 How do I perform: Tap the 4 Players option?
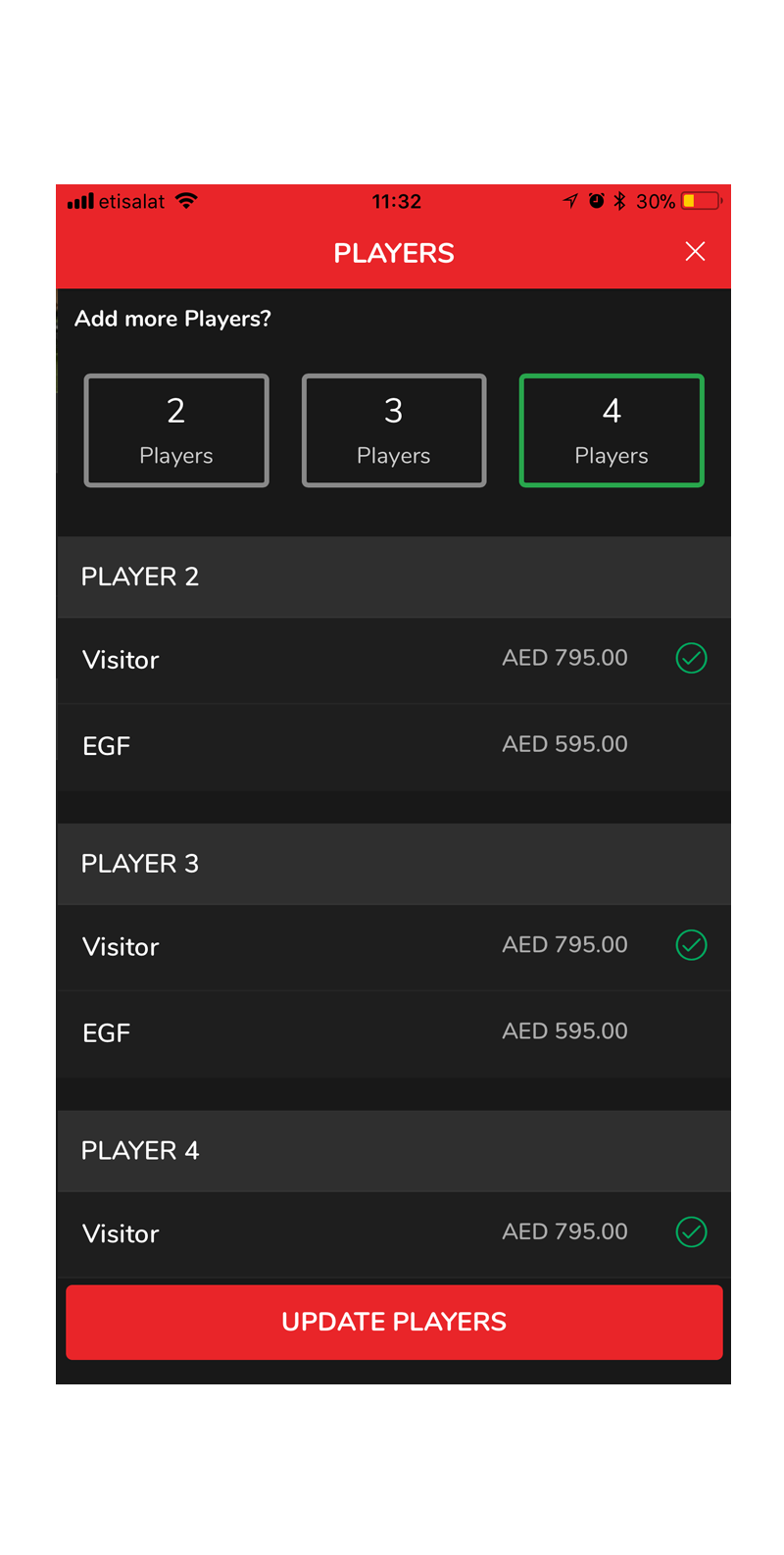tap(612, 430)
